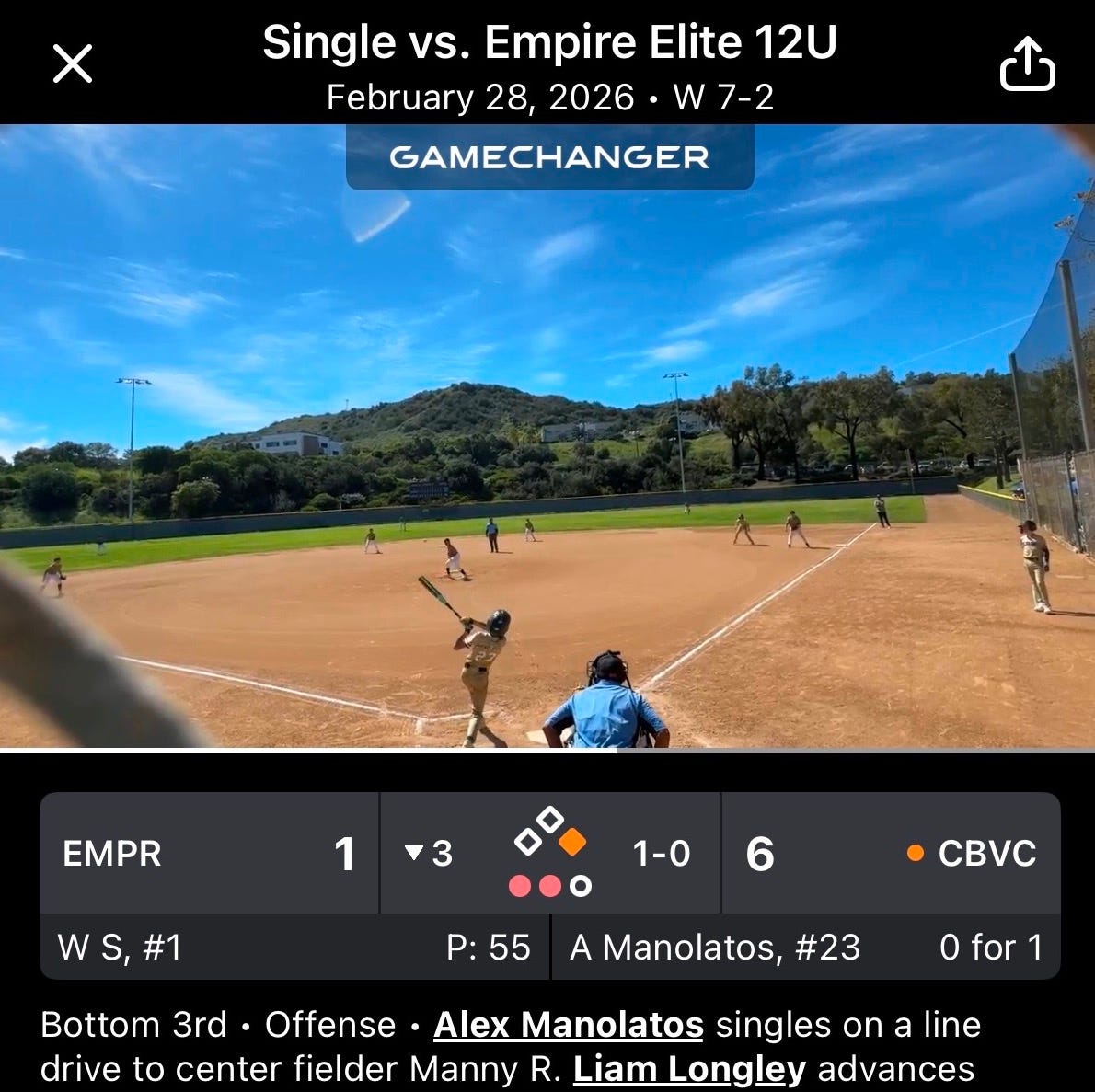Screen dimensions: 1095x1092
Task: Close the video clip viewer
Action: pos(73,64)
